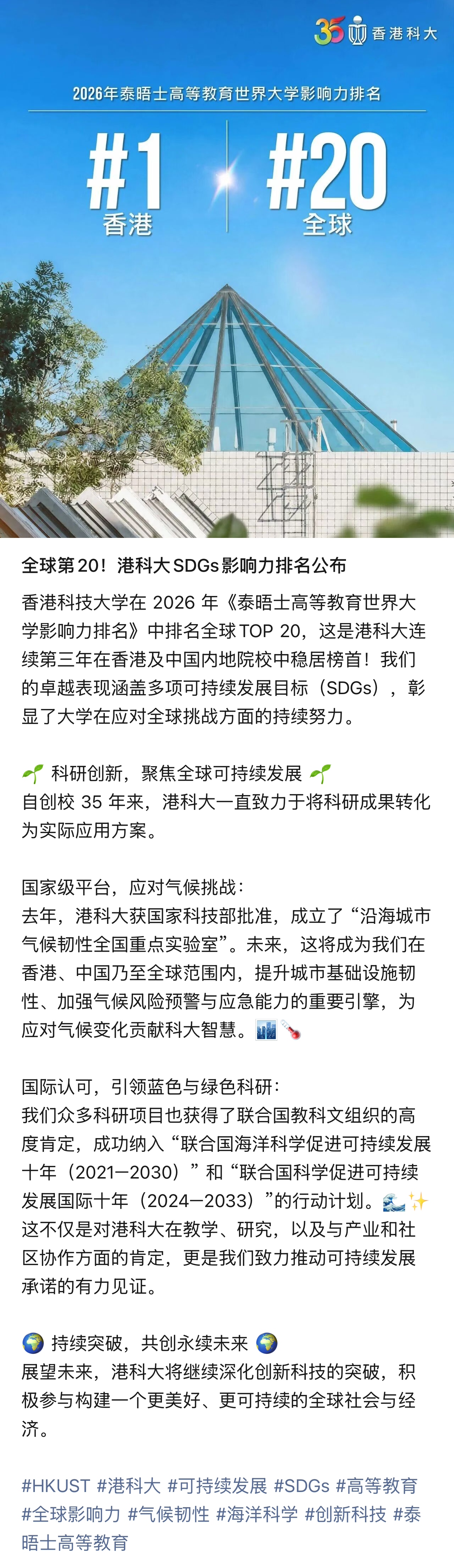Open the #全球影响力 hashtag
The image size is (454, 1568).
pyautogui.click(x=71, y=1515)
